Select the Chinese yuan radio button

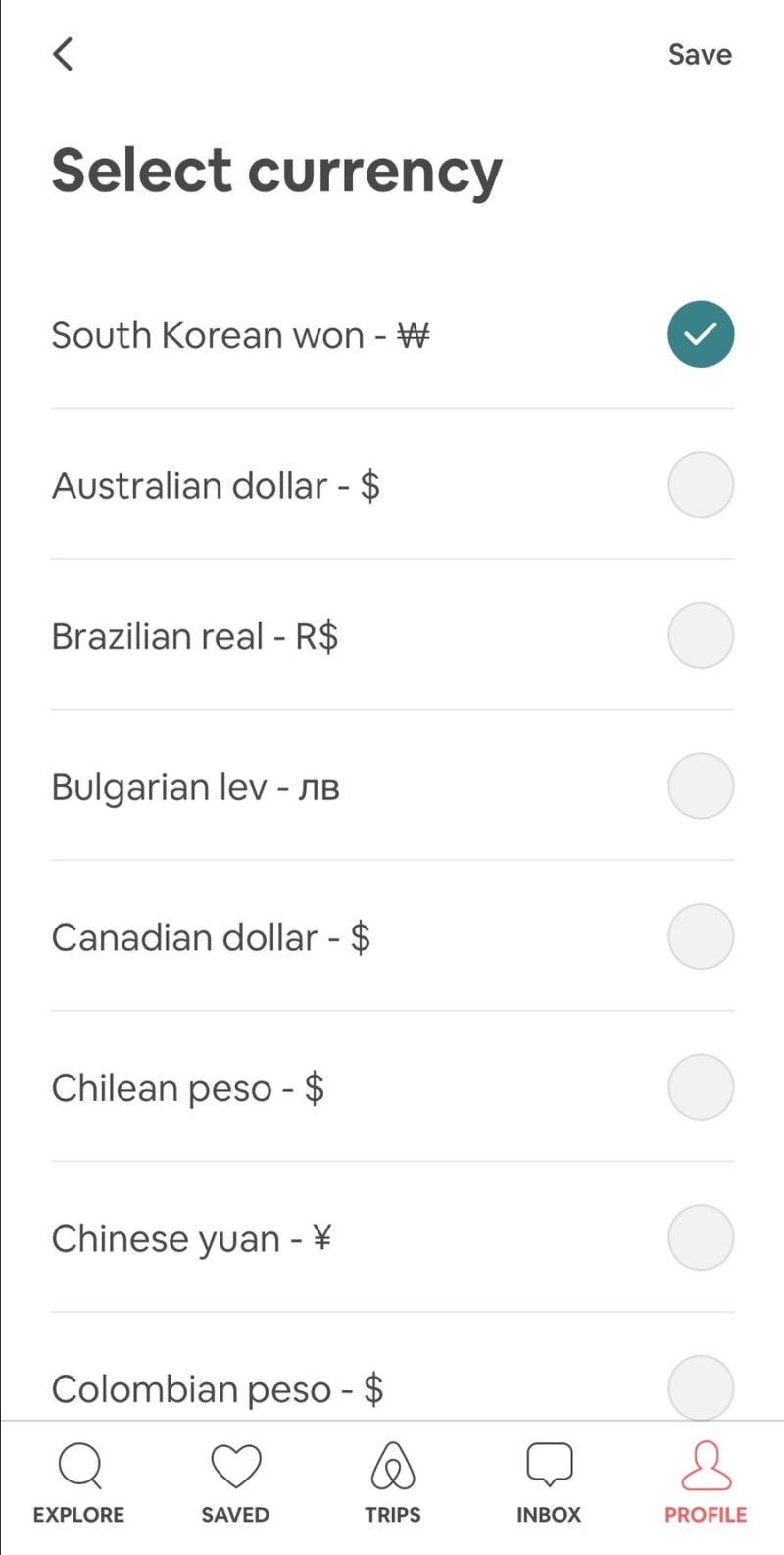coord(701,1237)
